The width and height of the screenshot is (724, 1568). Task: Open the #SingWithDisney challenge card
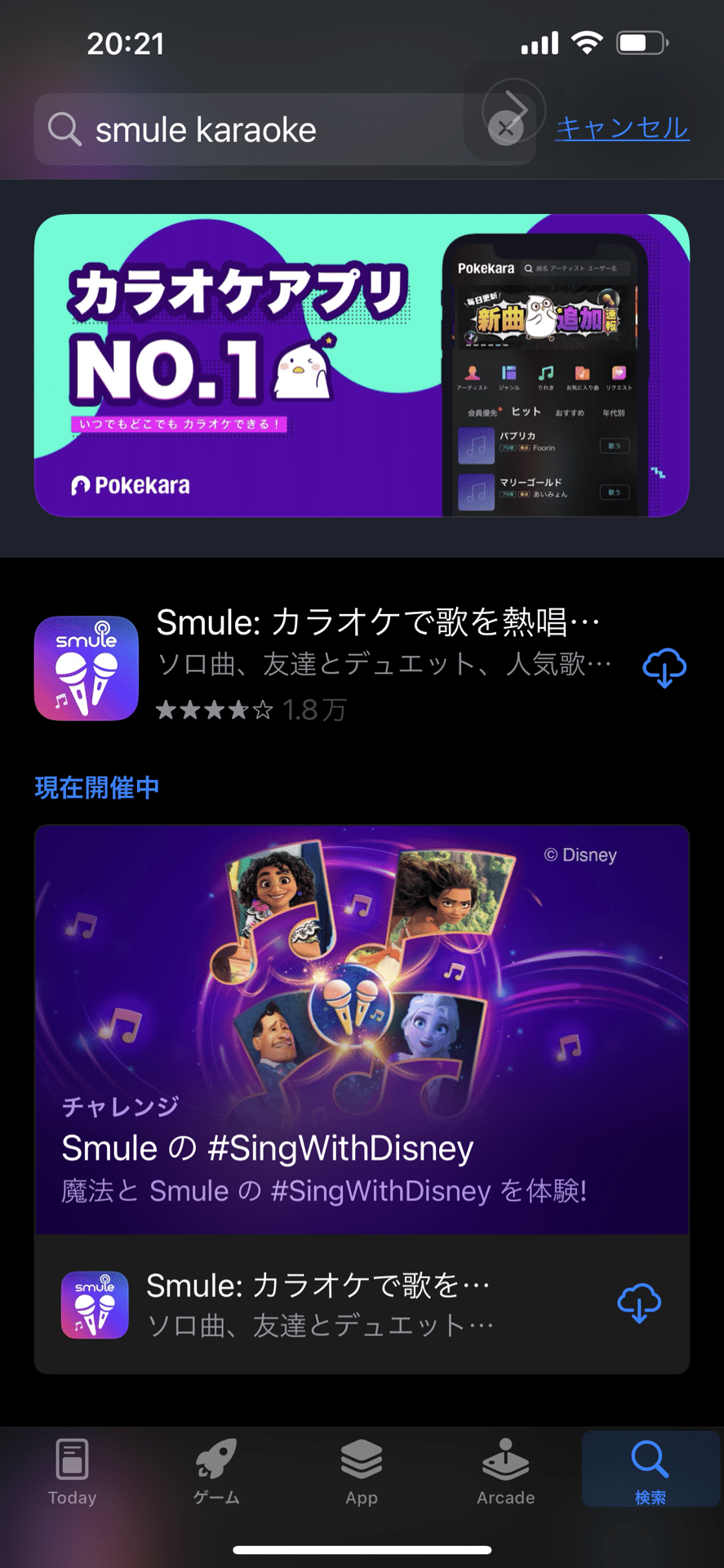pos(362,1029)
